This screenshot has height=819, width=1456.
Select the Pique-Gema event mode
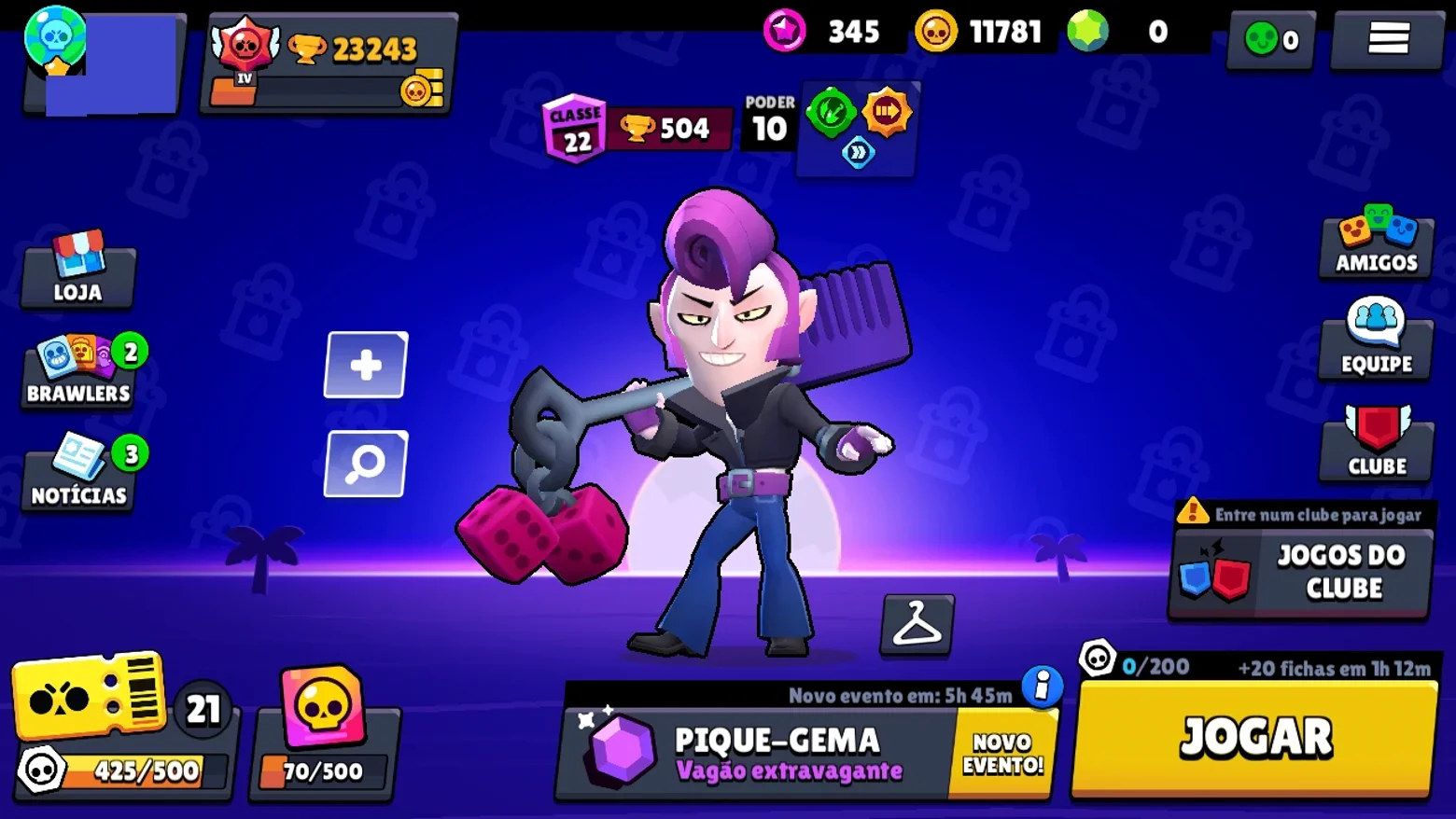tap(758, 754)
